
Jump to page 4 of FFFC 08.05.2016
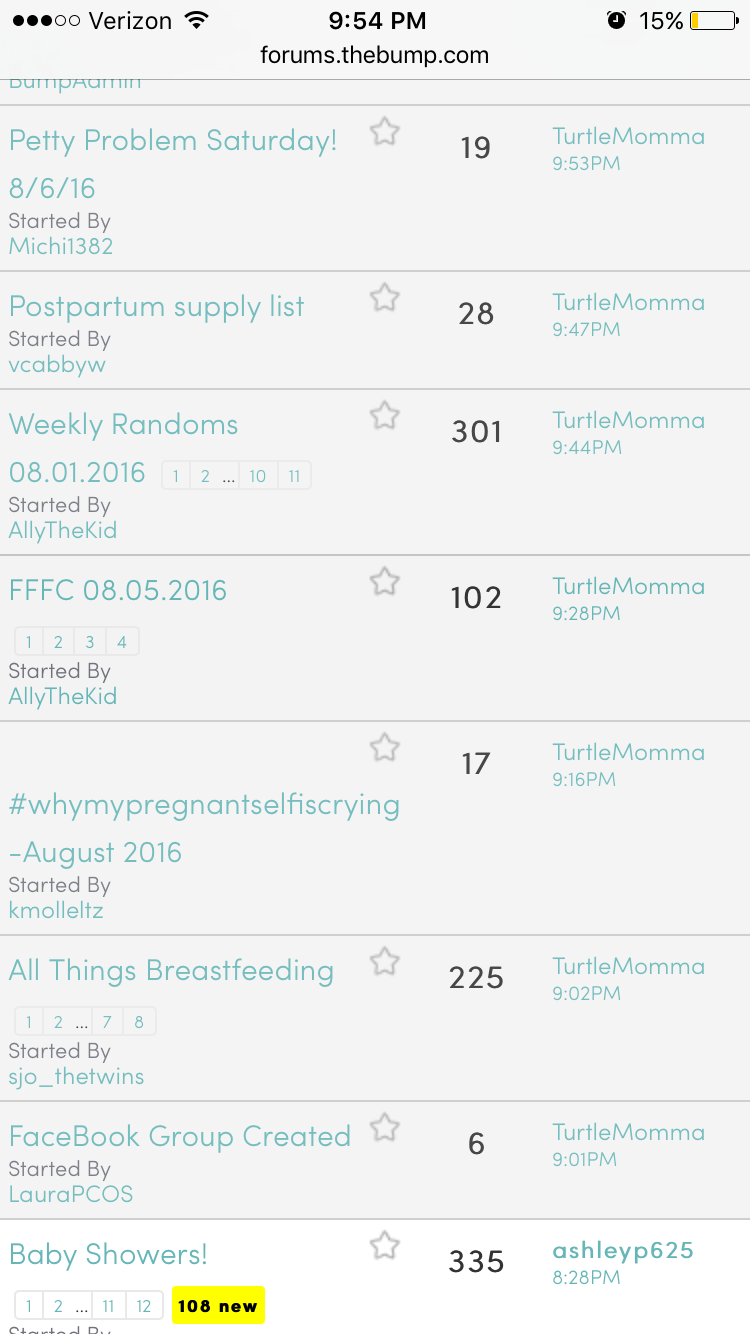[122, 642]
